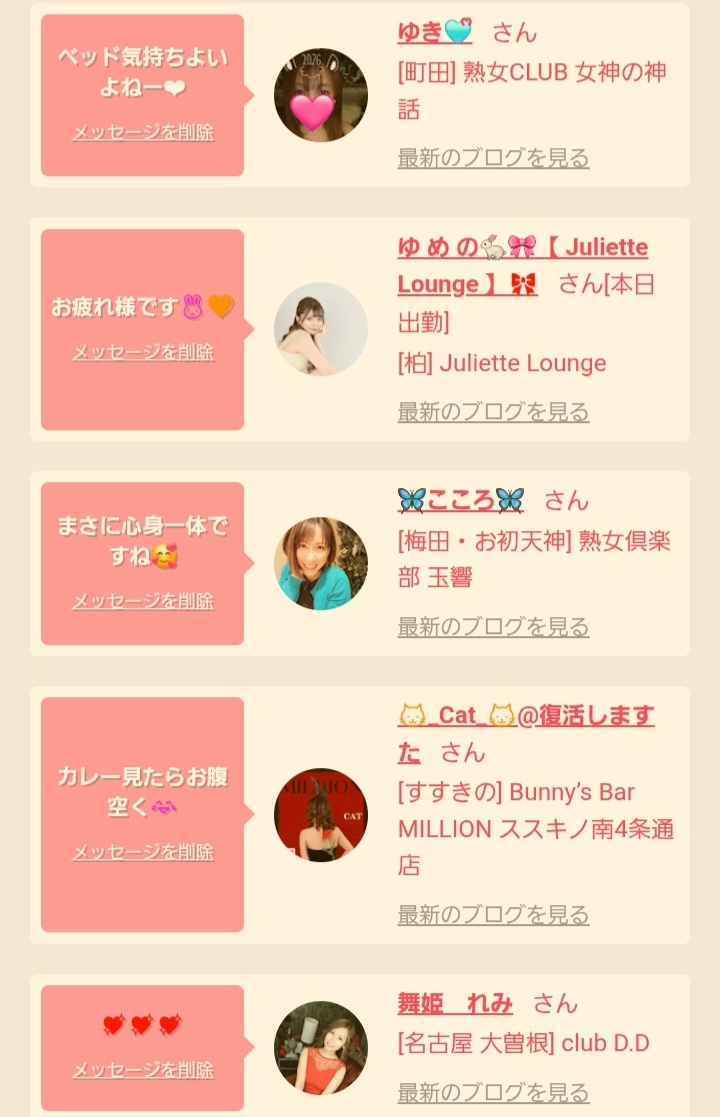Viewport: 720px width, 1117px height.
Task: View 舞姫 れみ's latest blog
Action: pyautogui.click(x=493, y=1093)
